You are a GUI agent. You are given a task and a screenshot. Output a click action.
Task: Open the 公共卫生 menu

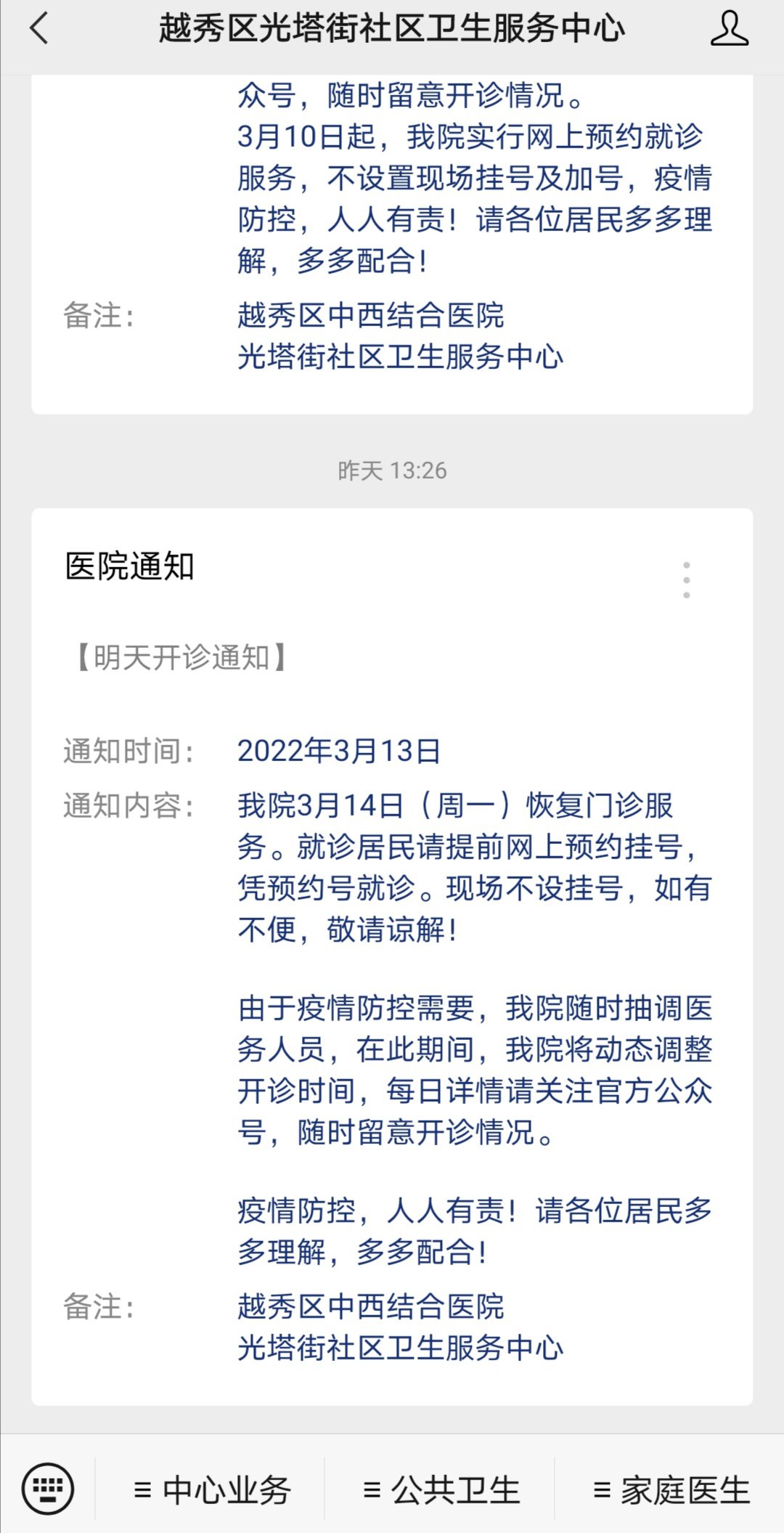click(x=441, y=1490)
